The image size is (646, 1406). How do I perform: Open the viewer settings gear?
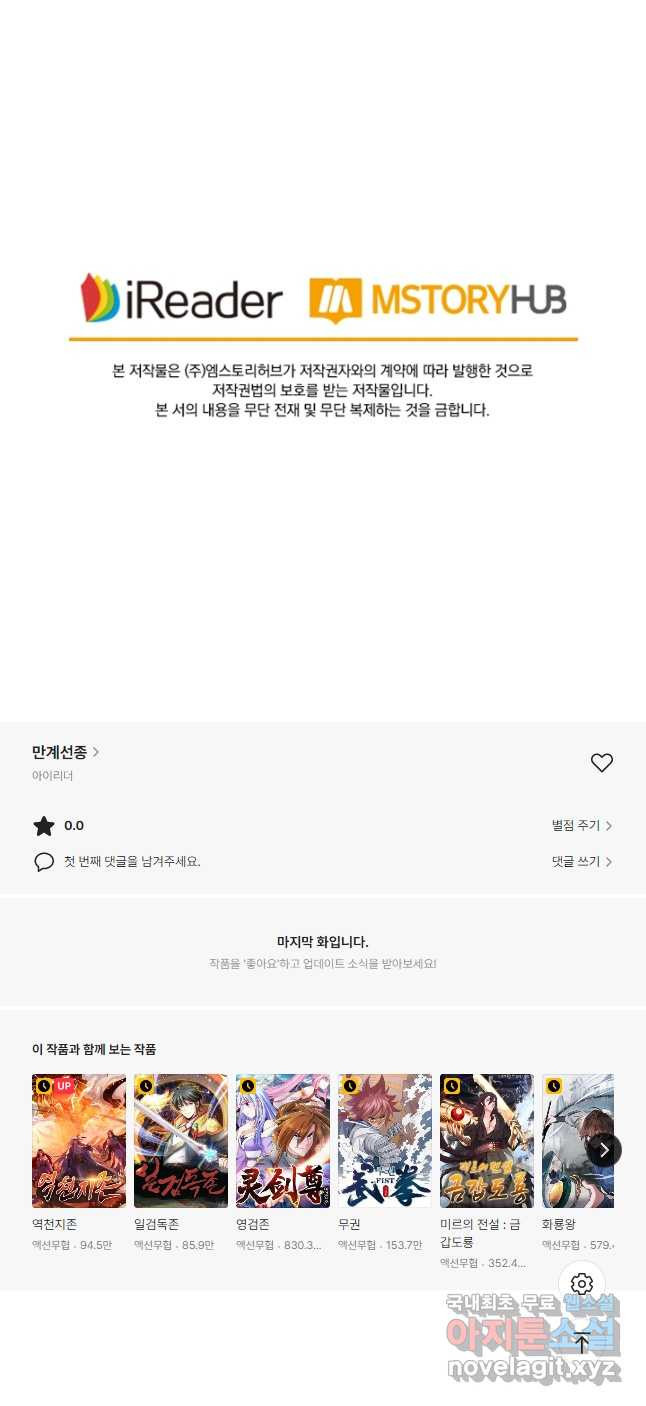click(x=582, y=1284)
